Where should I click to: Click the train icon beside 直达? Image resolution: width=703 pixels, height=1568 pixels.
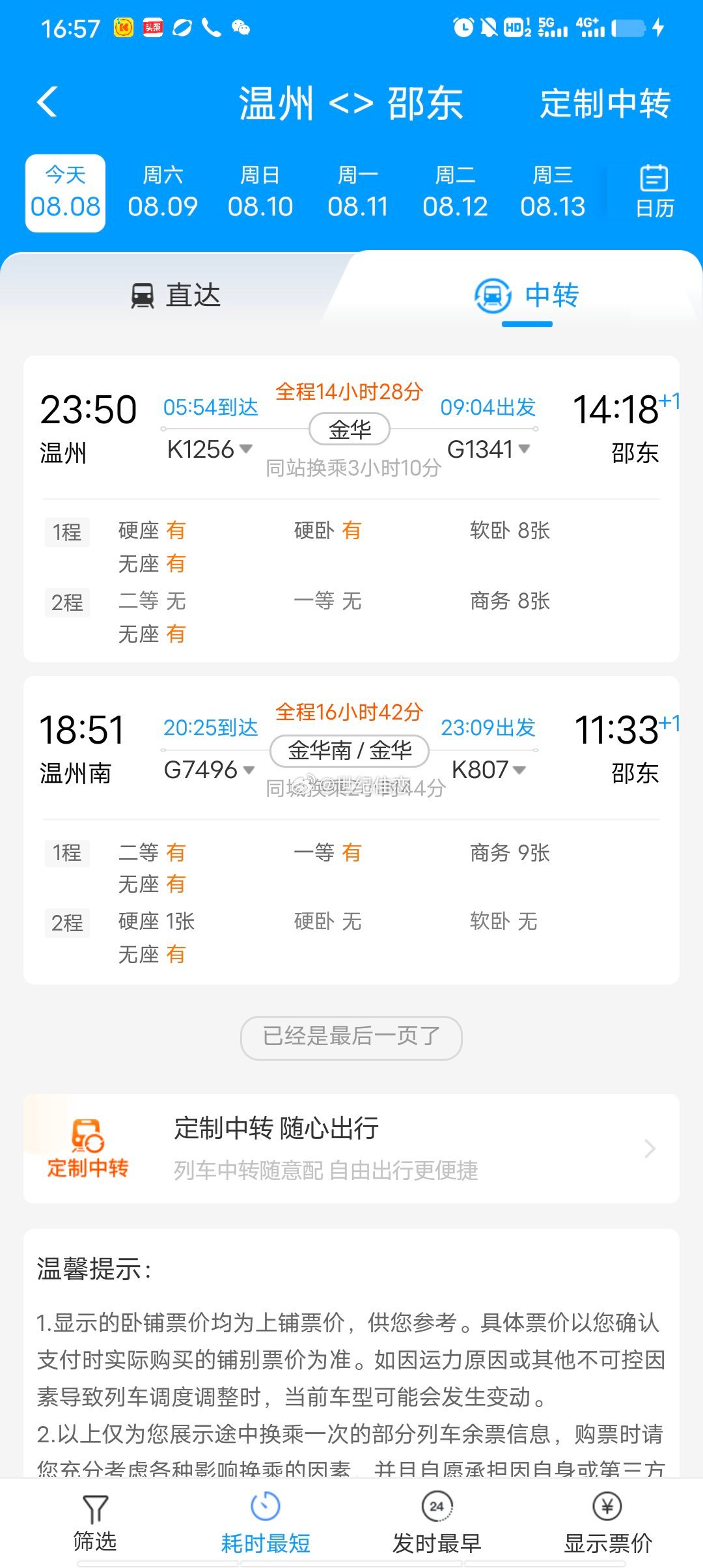(x=142, y=296)
